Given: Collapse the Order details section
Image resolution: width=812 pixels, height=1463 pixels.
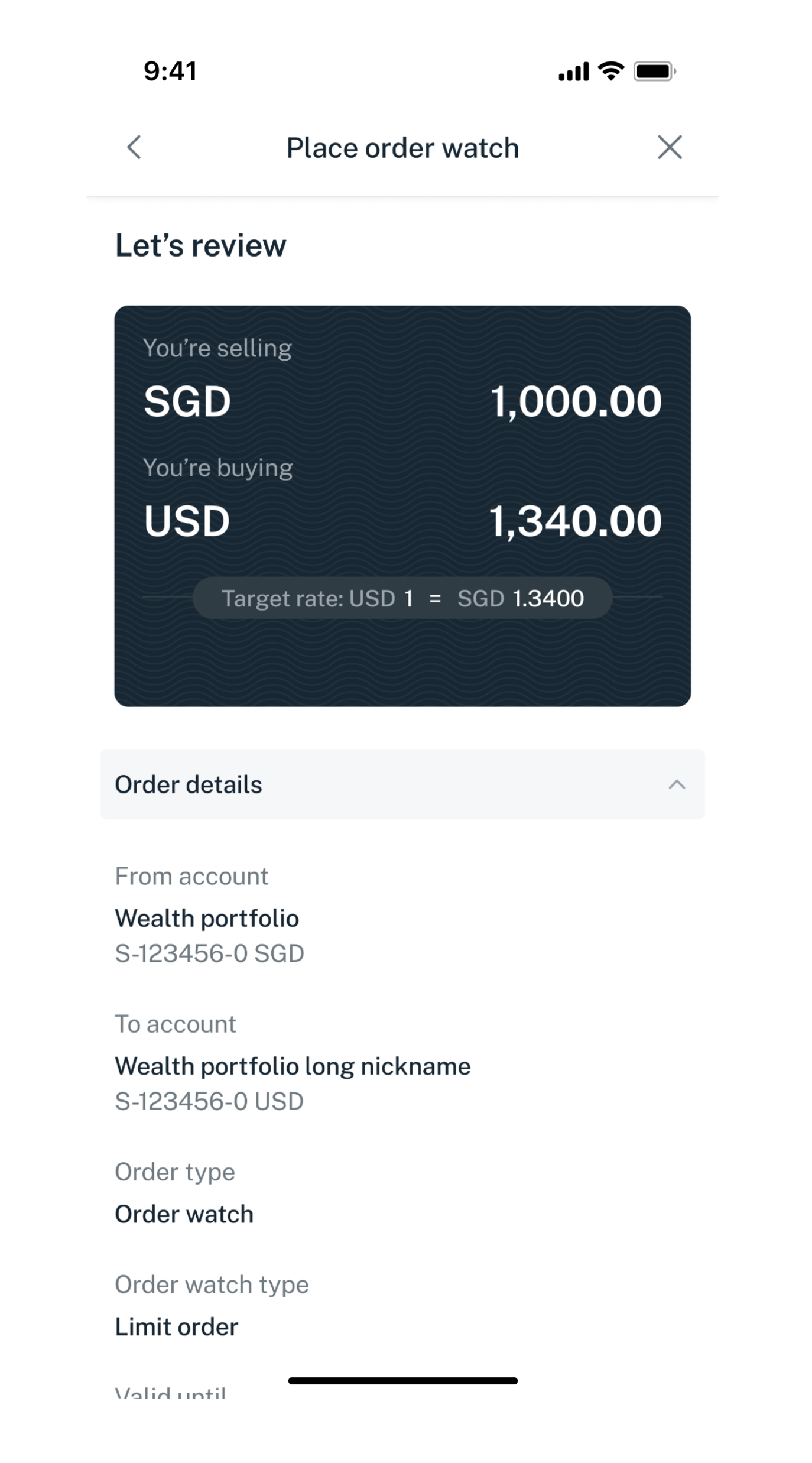Looking at the screenshot, I should (677, 784).
